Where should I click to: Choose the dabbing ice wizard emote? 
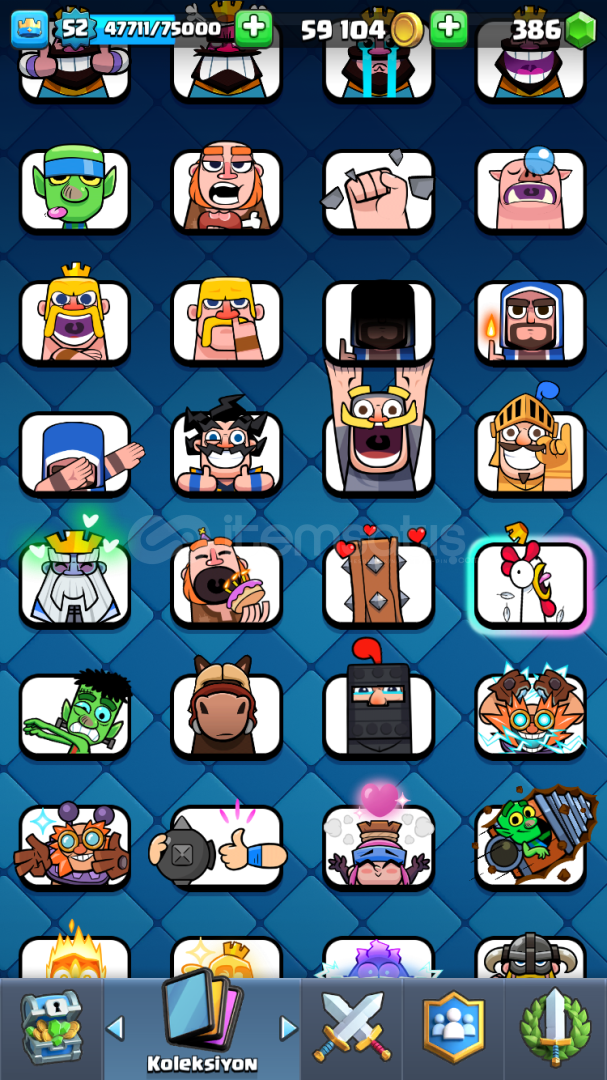(79, 453)
